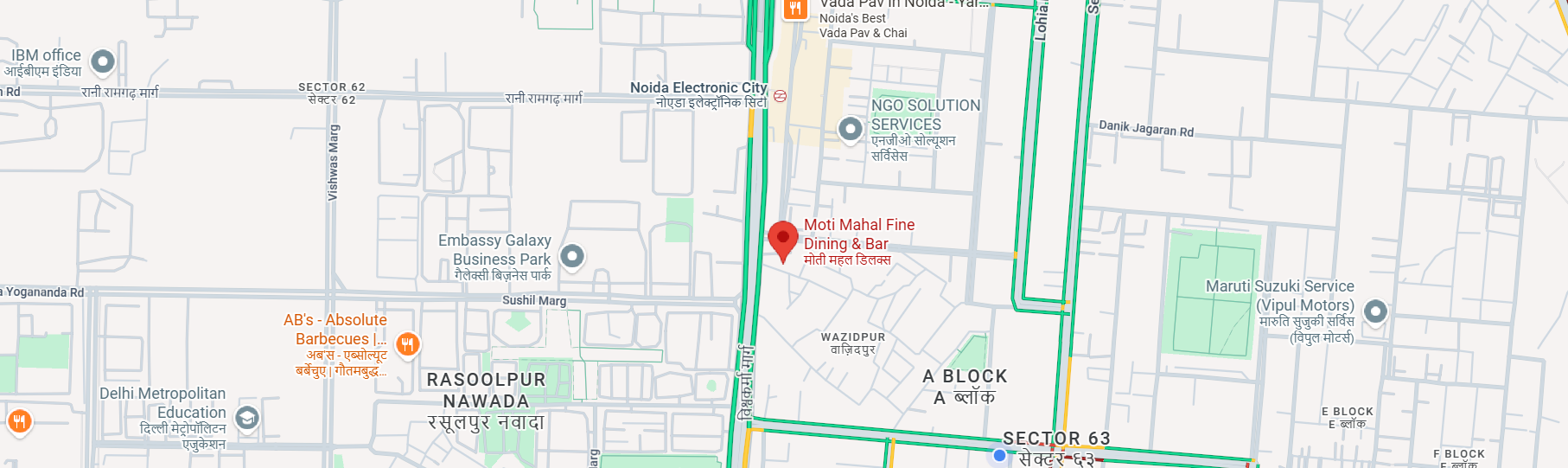Open Maruti Suzuki Service place marker
This screenshot has height=468, width=1568.
(x=1375, y=311)
